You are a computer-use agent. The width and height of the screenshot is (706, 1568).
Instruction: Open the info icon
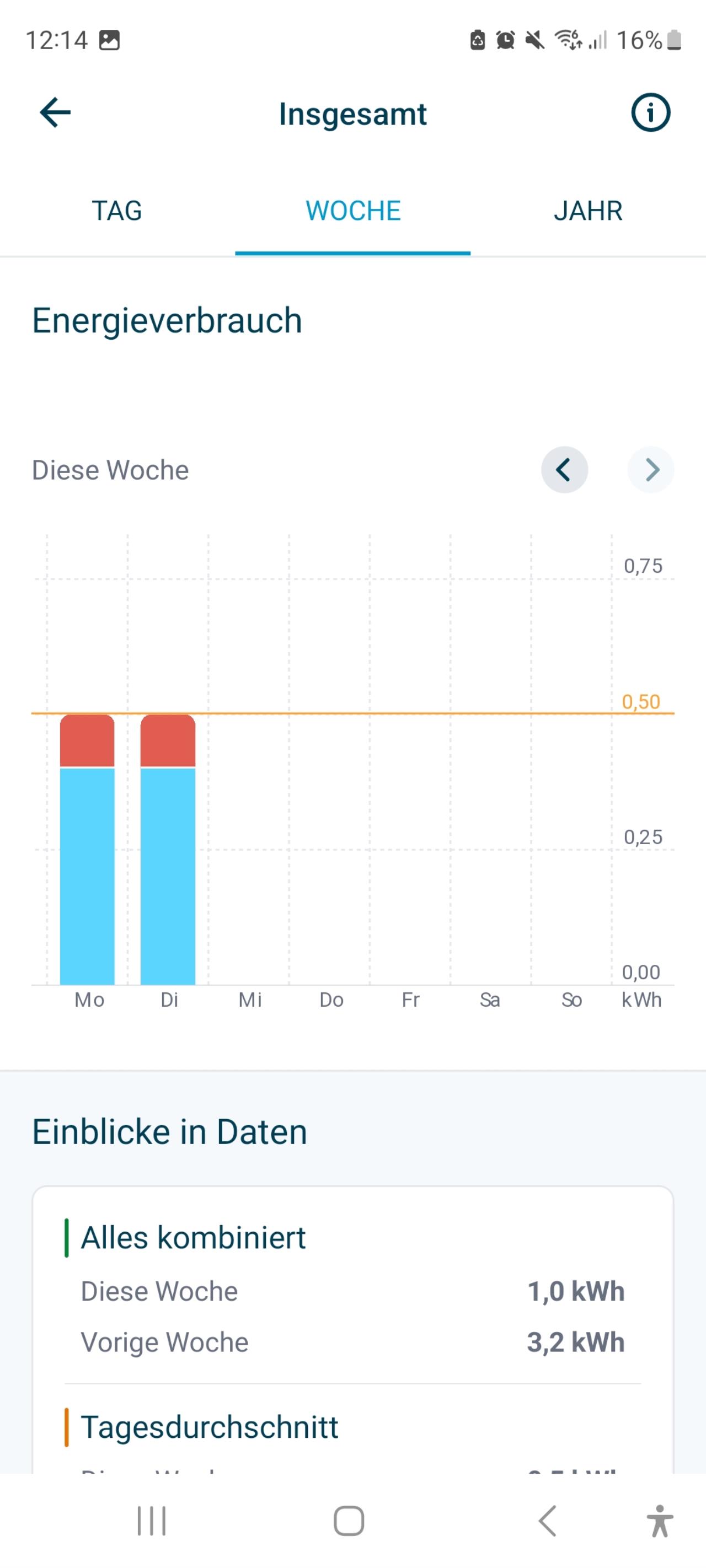tap(650, 112)
